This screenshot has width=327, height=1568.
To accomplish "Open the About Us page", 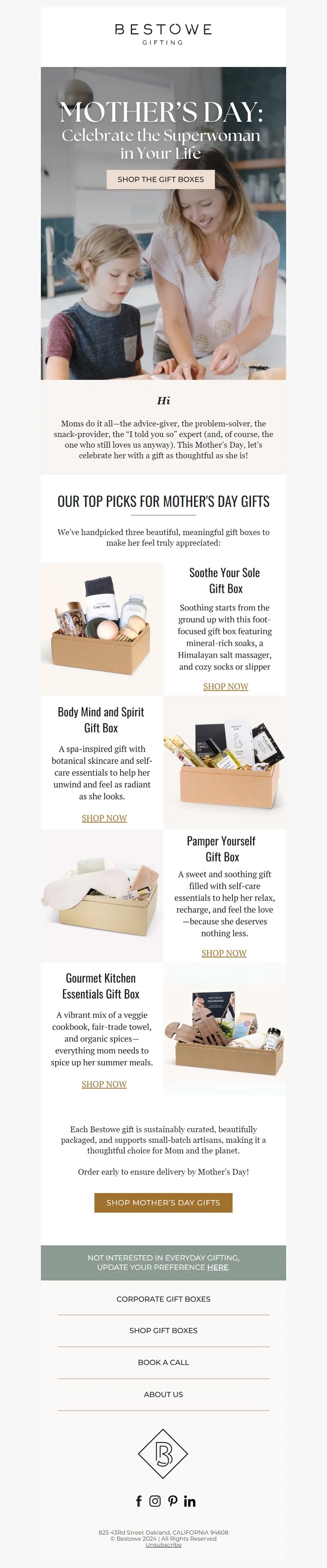I will click(163, 1394).
